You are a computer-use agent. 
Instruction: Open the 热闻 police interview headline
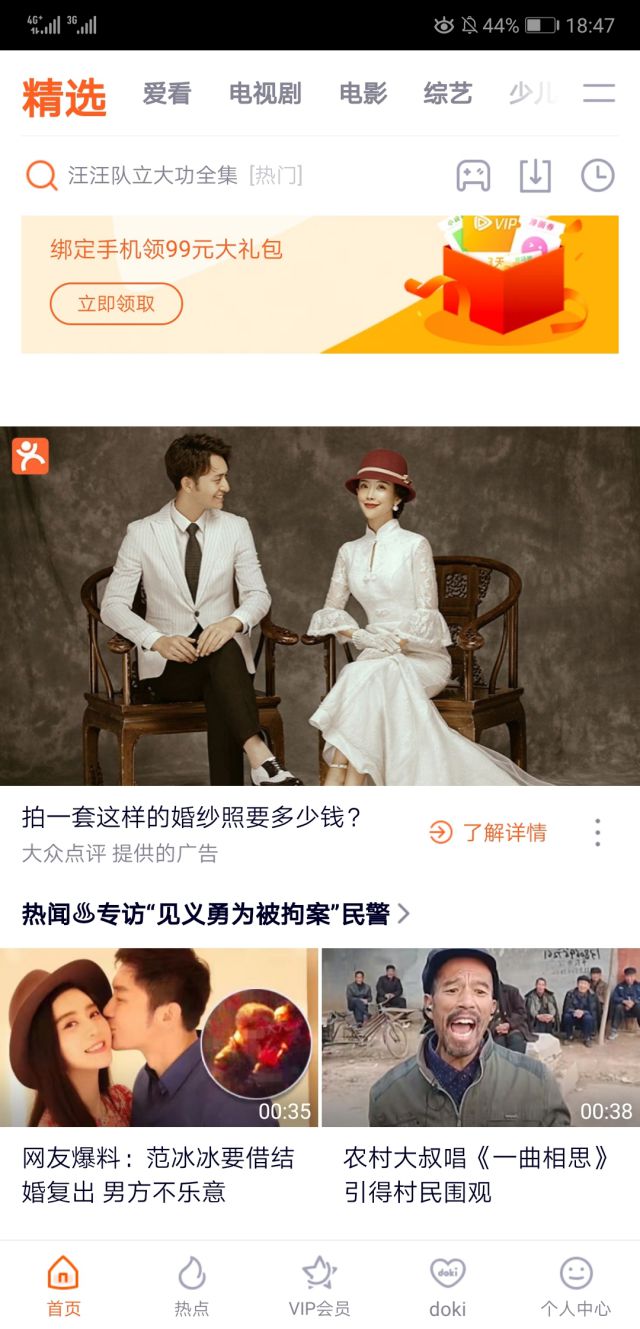pos(216,913)
